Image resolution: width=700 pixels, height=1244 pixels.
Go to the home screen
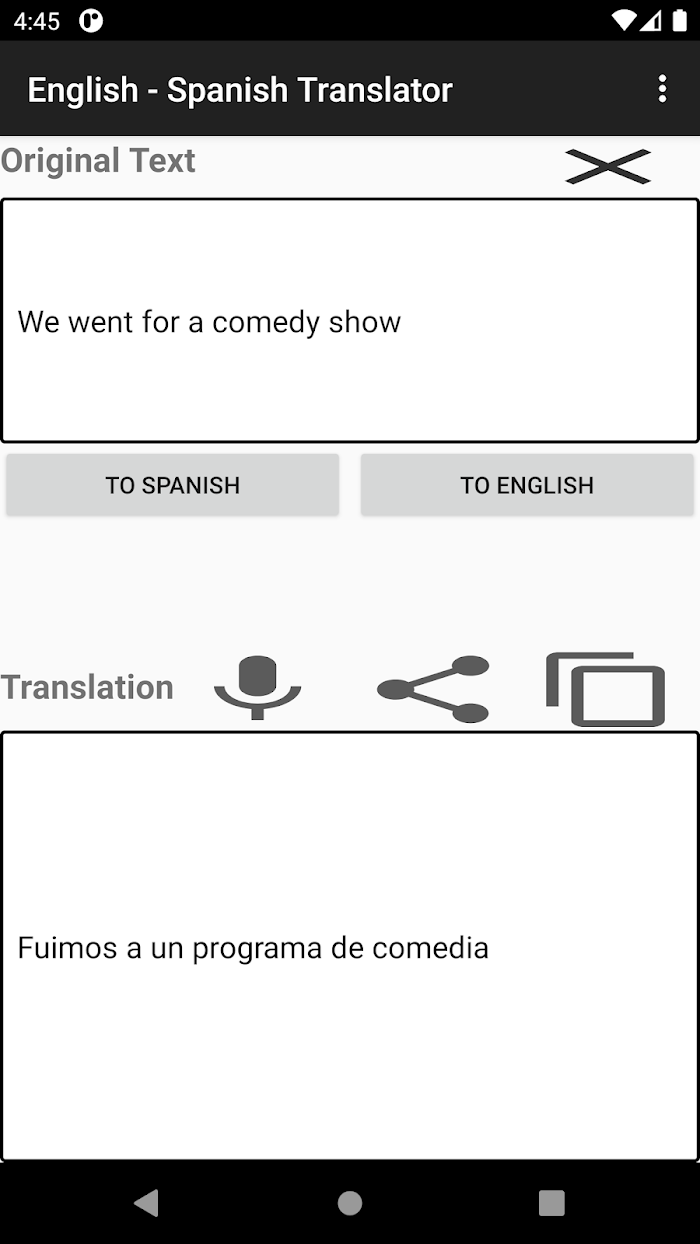click(x=350, y=1203)
